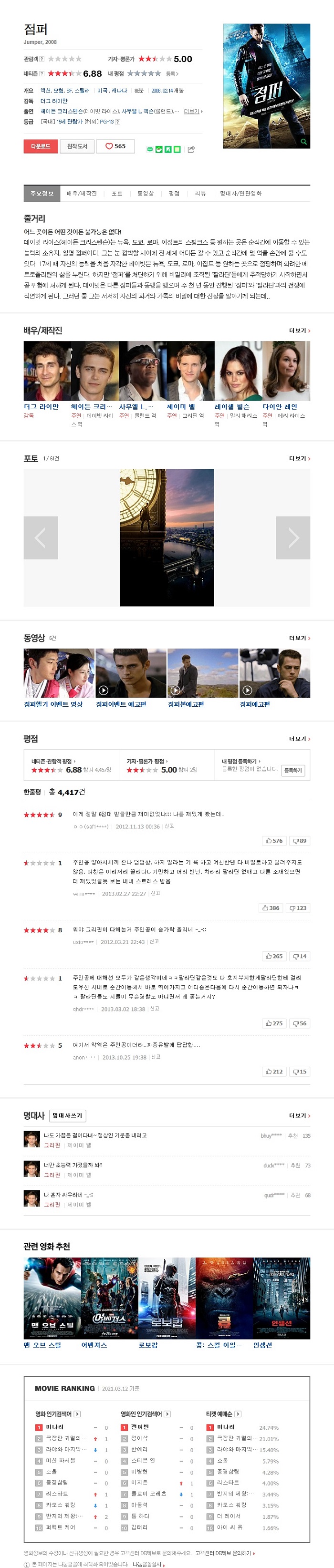This screenshot has height=1568, width=334.
Task: Switch to the 배우/제작진 tab
Action: 82,194
